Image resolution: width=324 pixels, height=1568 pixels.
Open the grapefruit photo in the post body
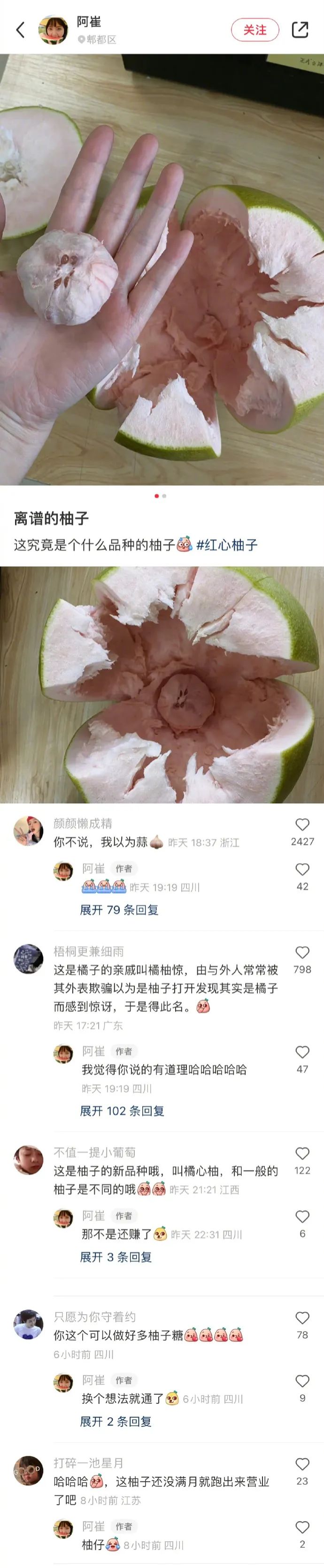162,685
